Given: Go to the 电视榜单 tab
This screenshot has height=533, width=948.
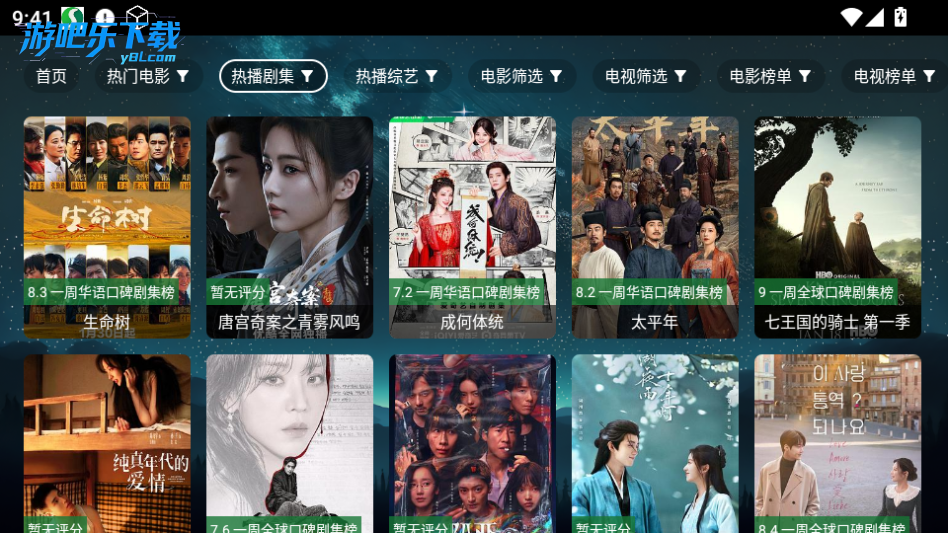Looking at the screenshot, I should [x=894, y=76].
